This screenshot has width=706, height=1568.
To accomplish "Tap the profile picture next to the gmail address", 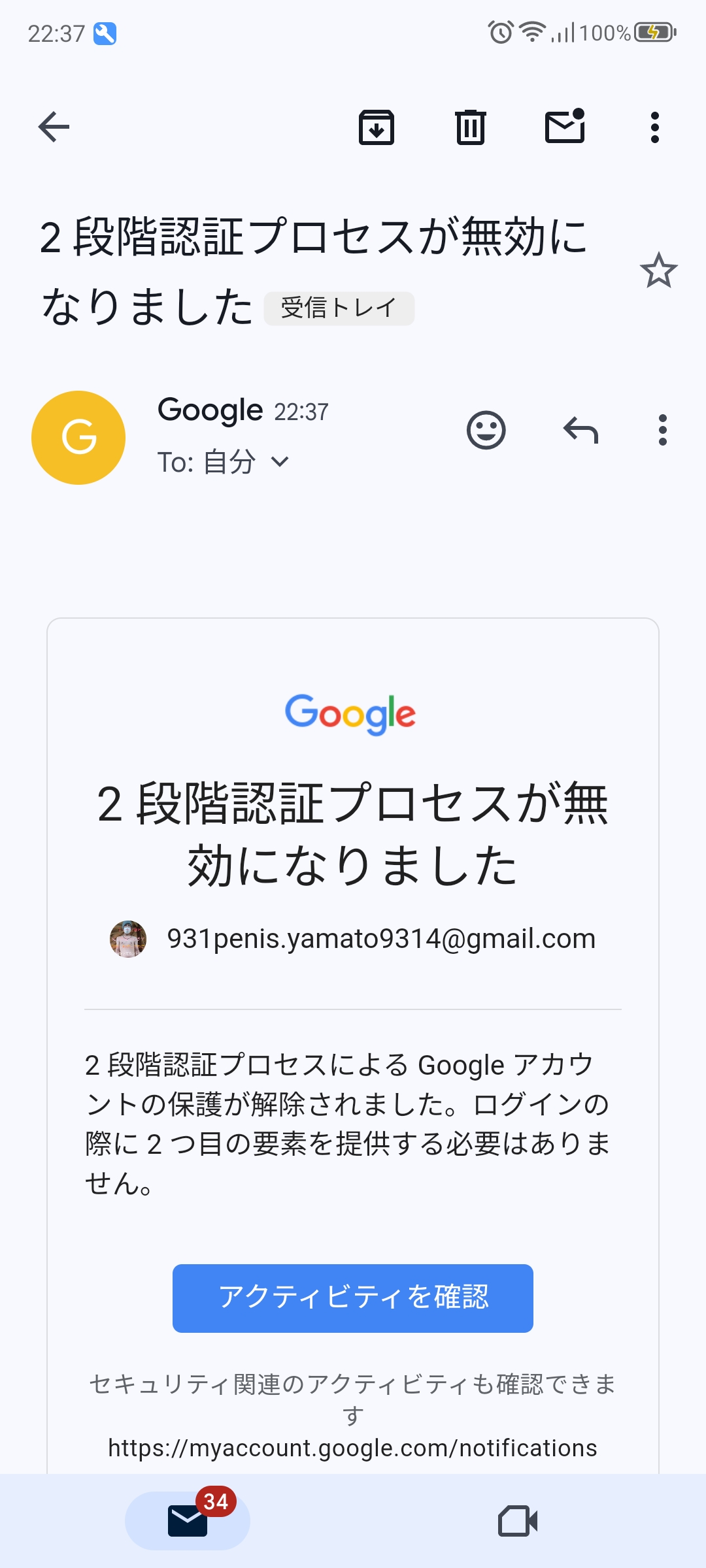I will click(128, 941).
